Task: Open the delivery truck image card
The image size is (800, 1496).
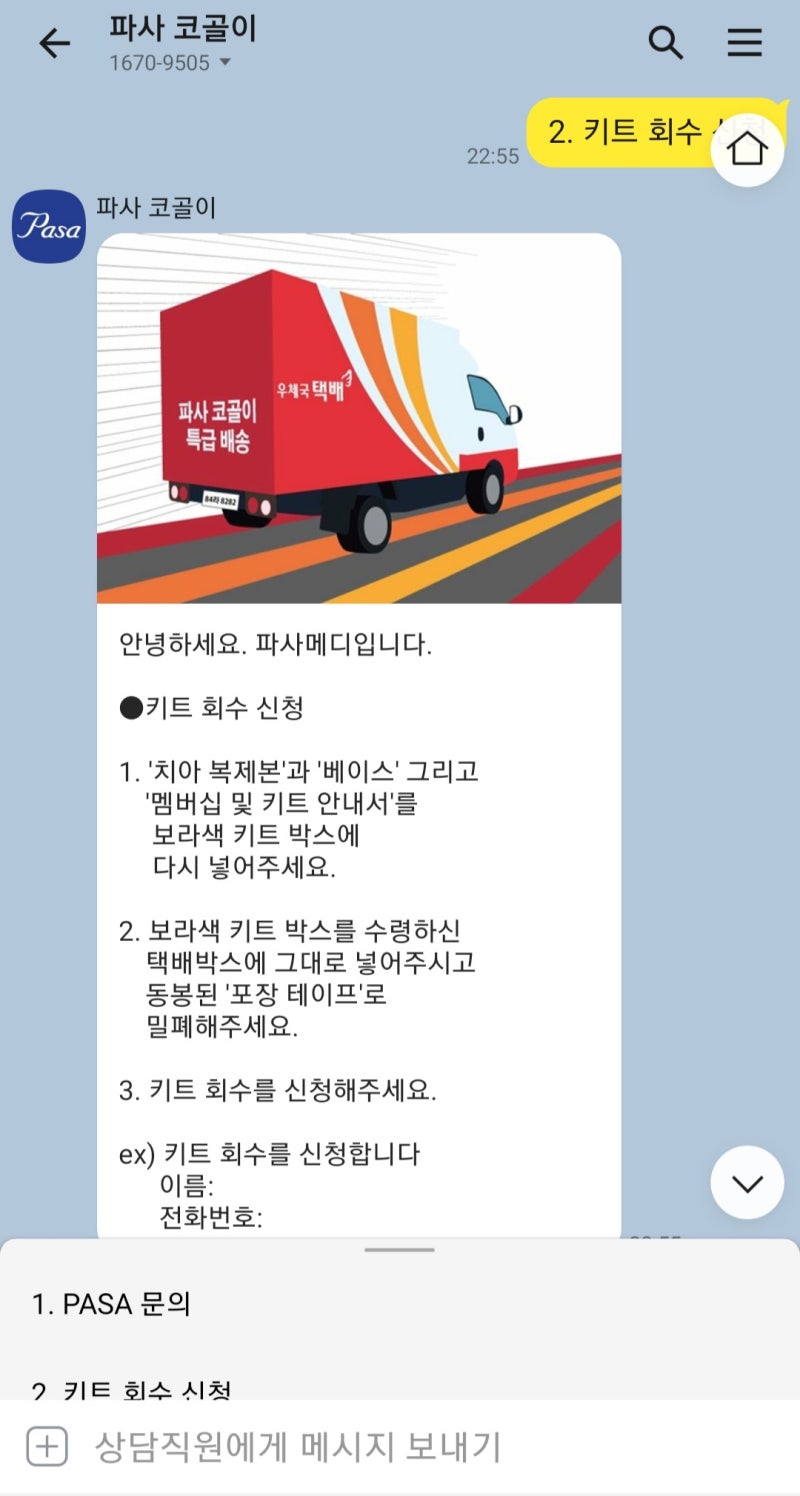Action: click(x=359, y=418)
